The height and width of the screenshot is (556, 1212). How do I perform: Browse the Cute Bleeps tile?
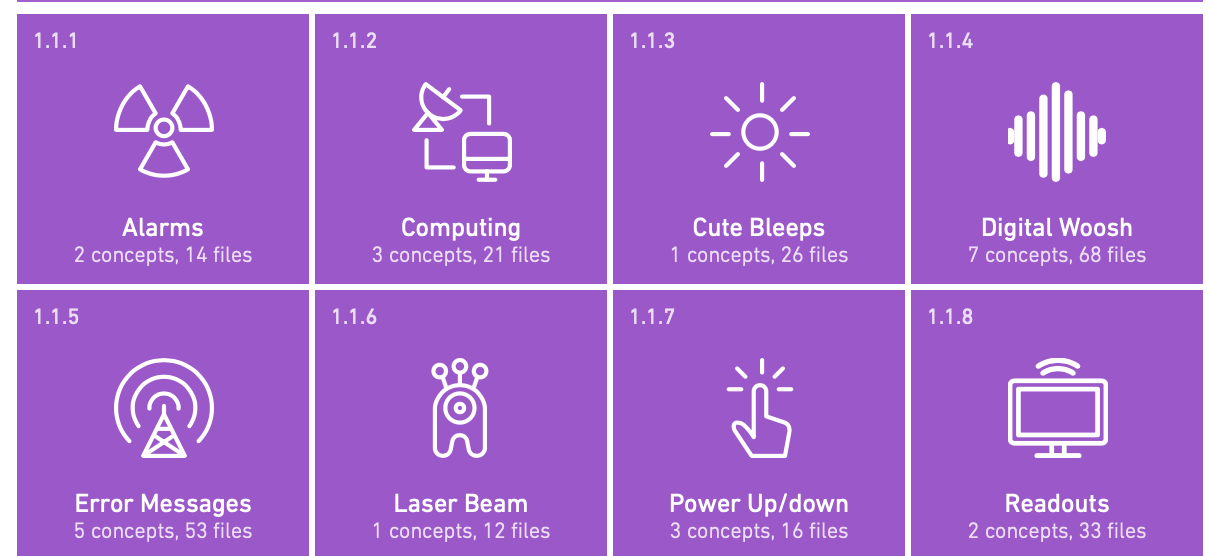pos(759,150)
